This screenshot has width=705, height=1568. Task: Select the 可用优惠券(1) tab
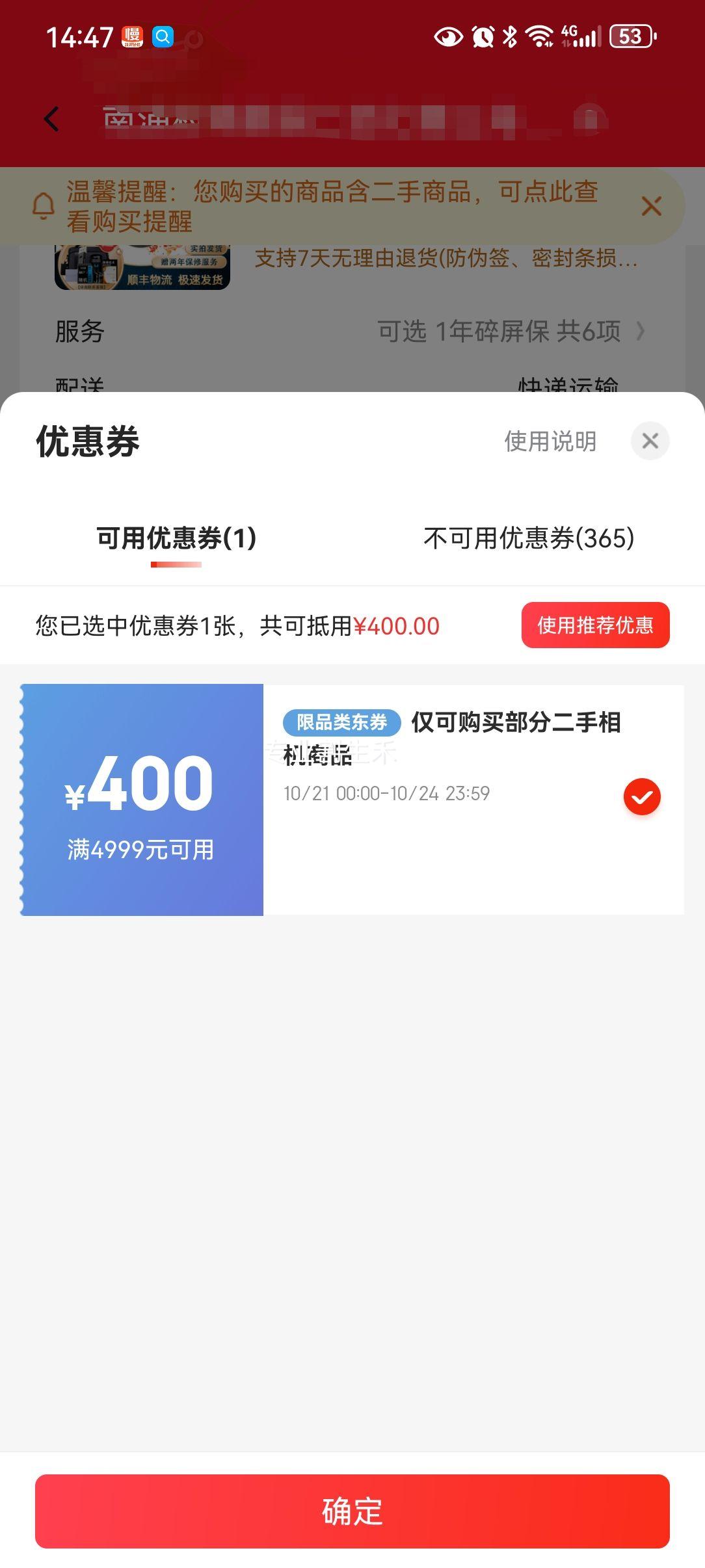[176, 538]
